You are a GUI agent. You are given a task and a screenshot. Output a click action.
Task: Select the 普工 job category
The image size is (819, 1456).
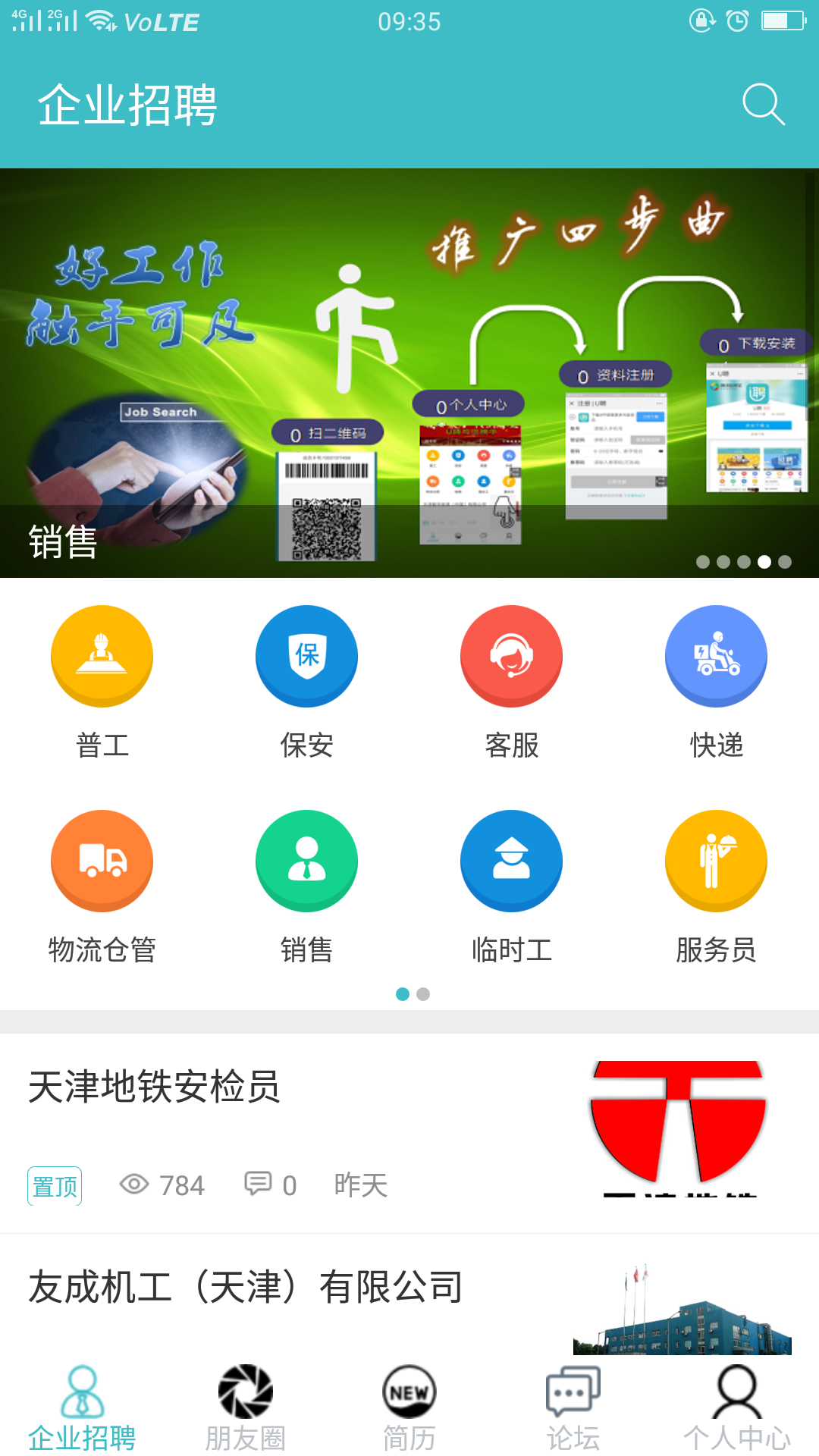point(102,657)
